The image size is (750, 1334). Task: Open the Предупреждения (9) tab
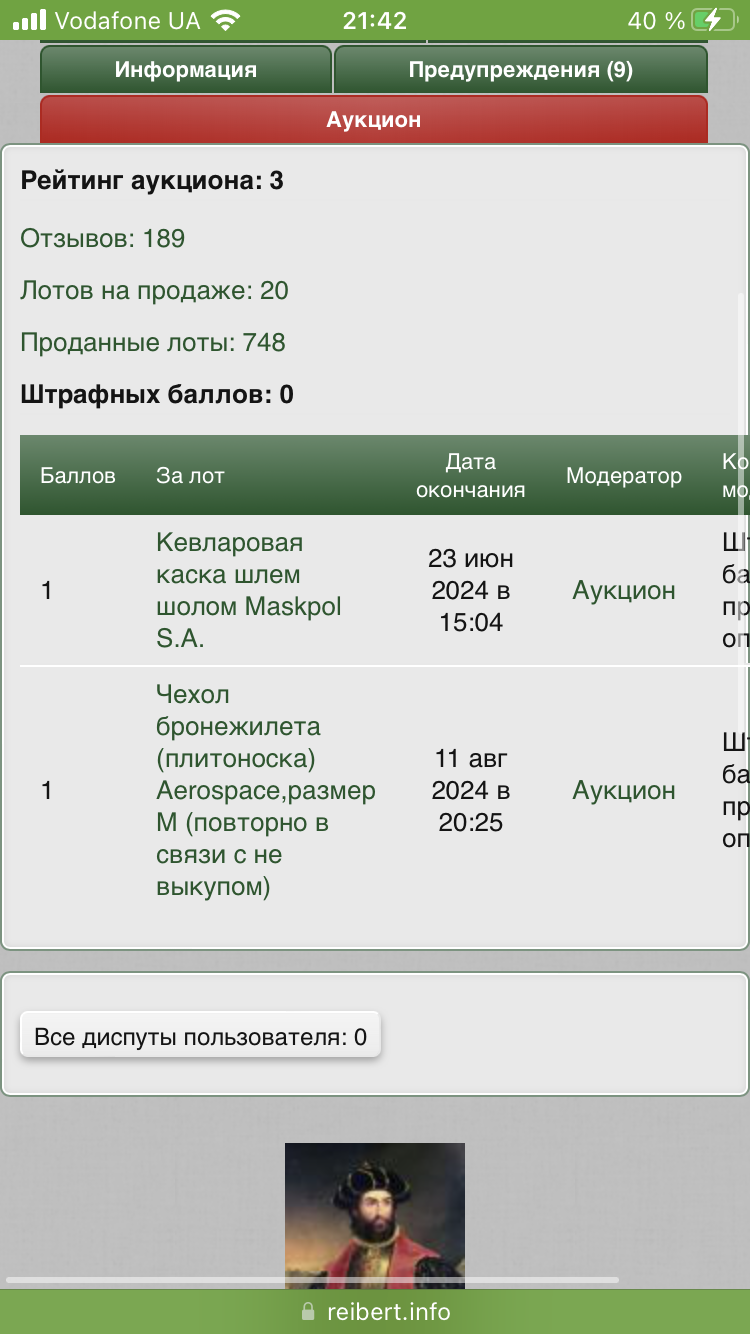pos(520,70)
